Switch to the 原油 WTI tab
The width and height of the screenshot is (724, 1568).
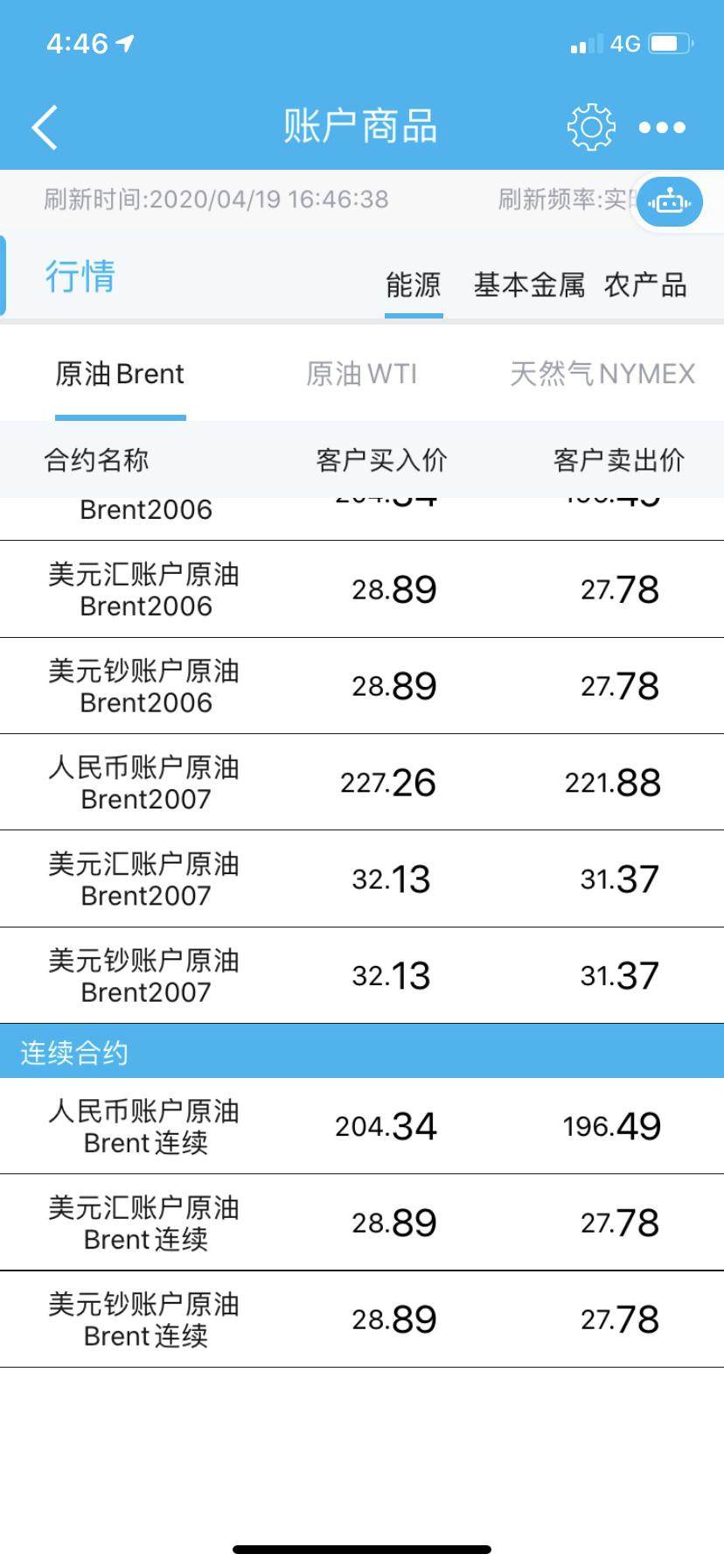361,374
